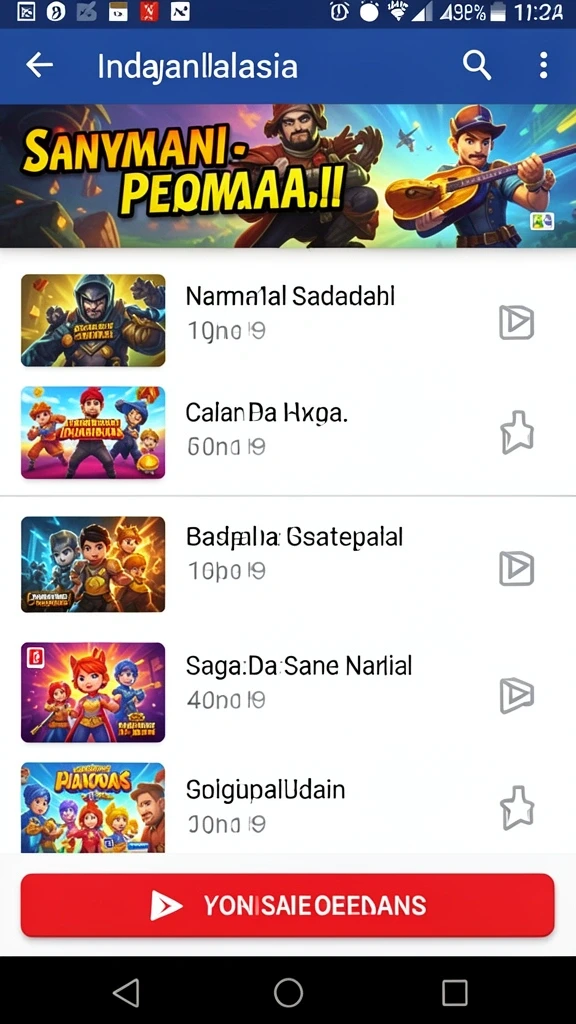Go back using the app bar arrow
Viewport: 576px width, 1024px height.
39,65
